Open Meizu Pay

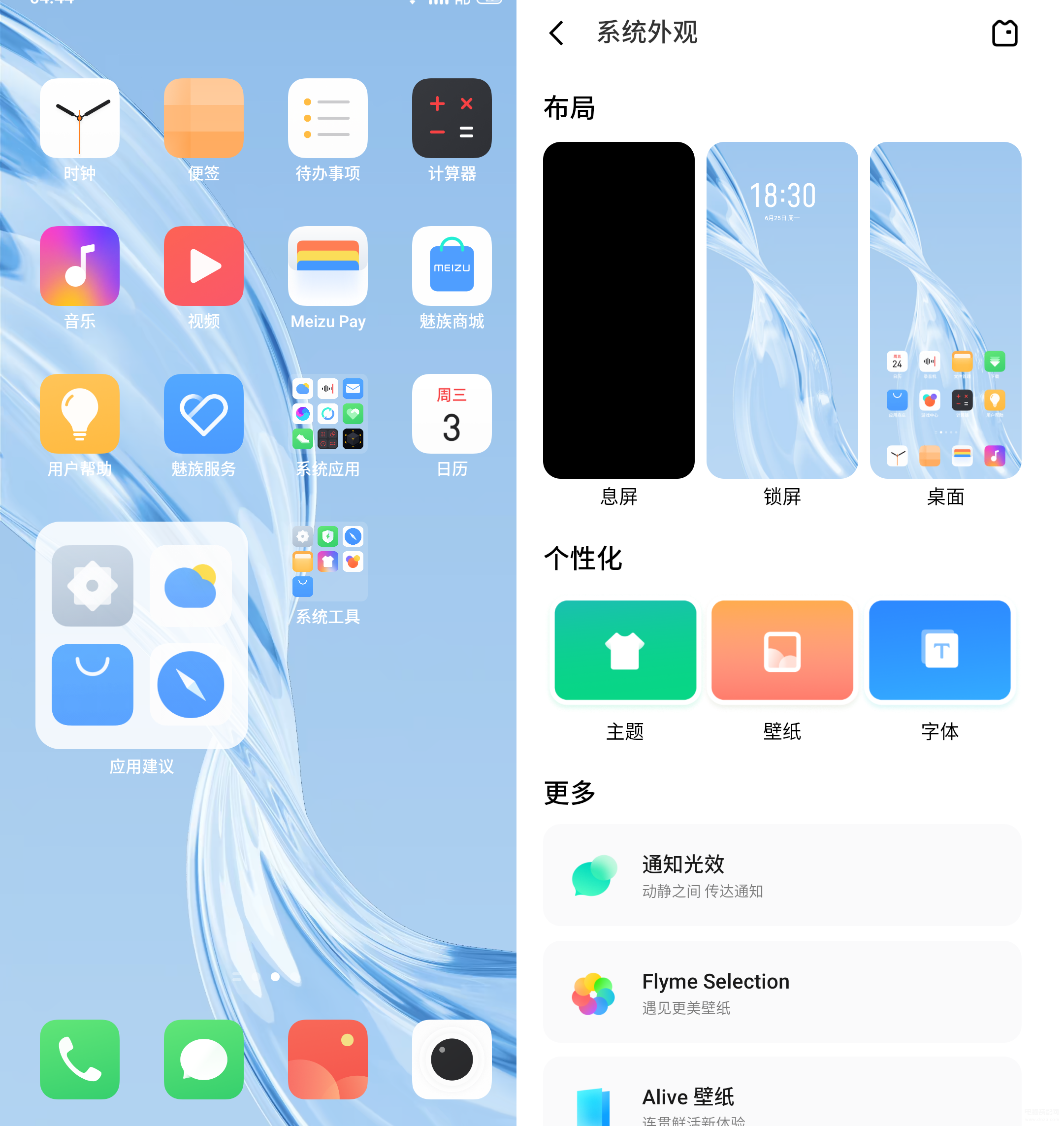327,265
